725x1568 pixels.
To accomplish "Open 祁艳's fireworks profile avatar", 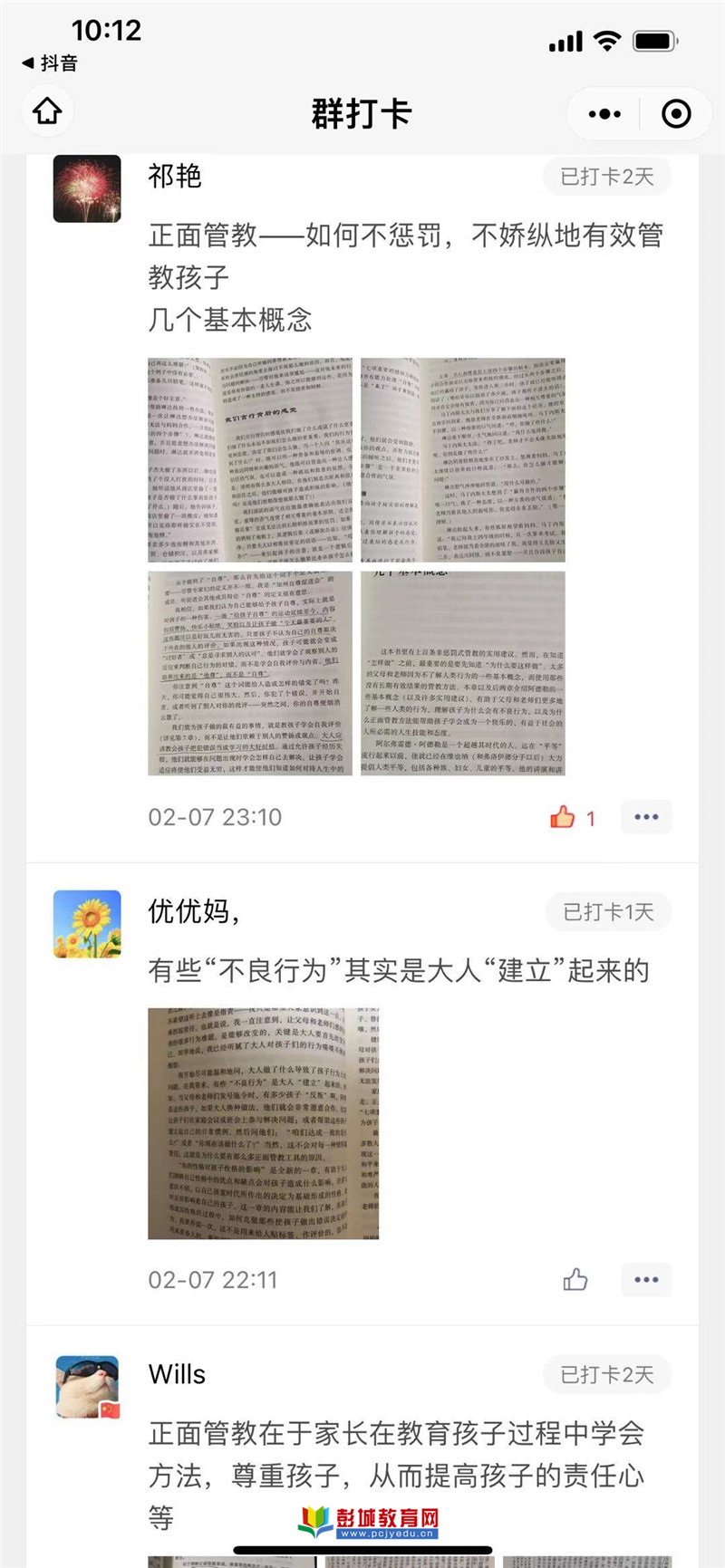I will coord(87,188).
